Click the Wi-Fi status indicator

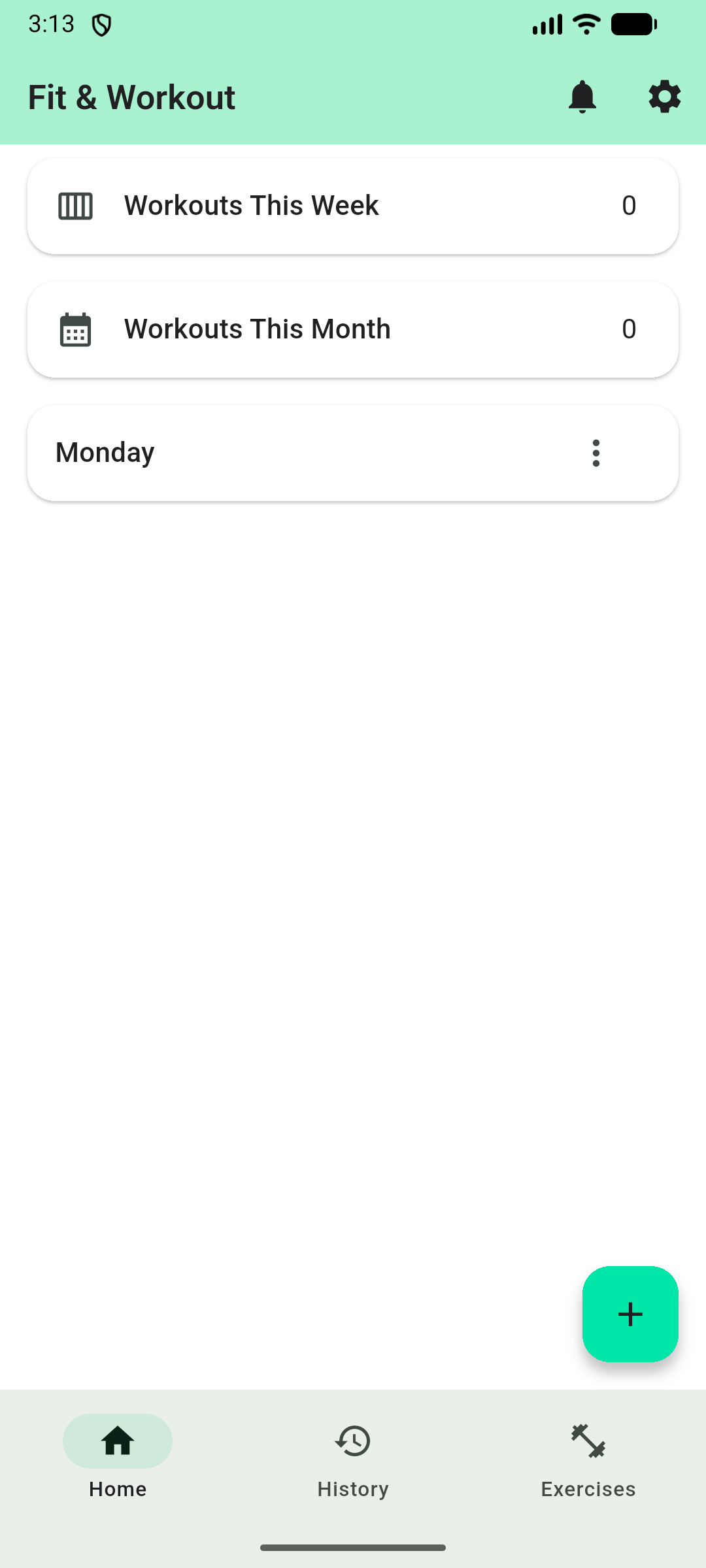586,24
